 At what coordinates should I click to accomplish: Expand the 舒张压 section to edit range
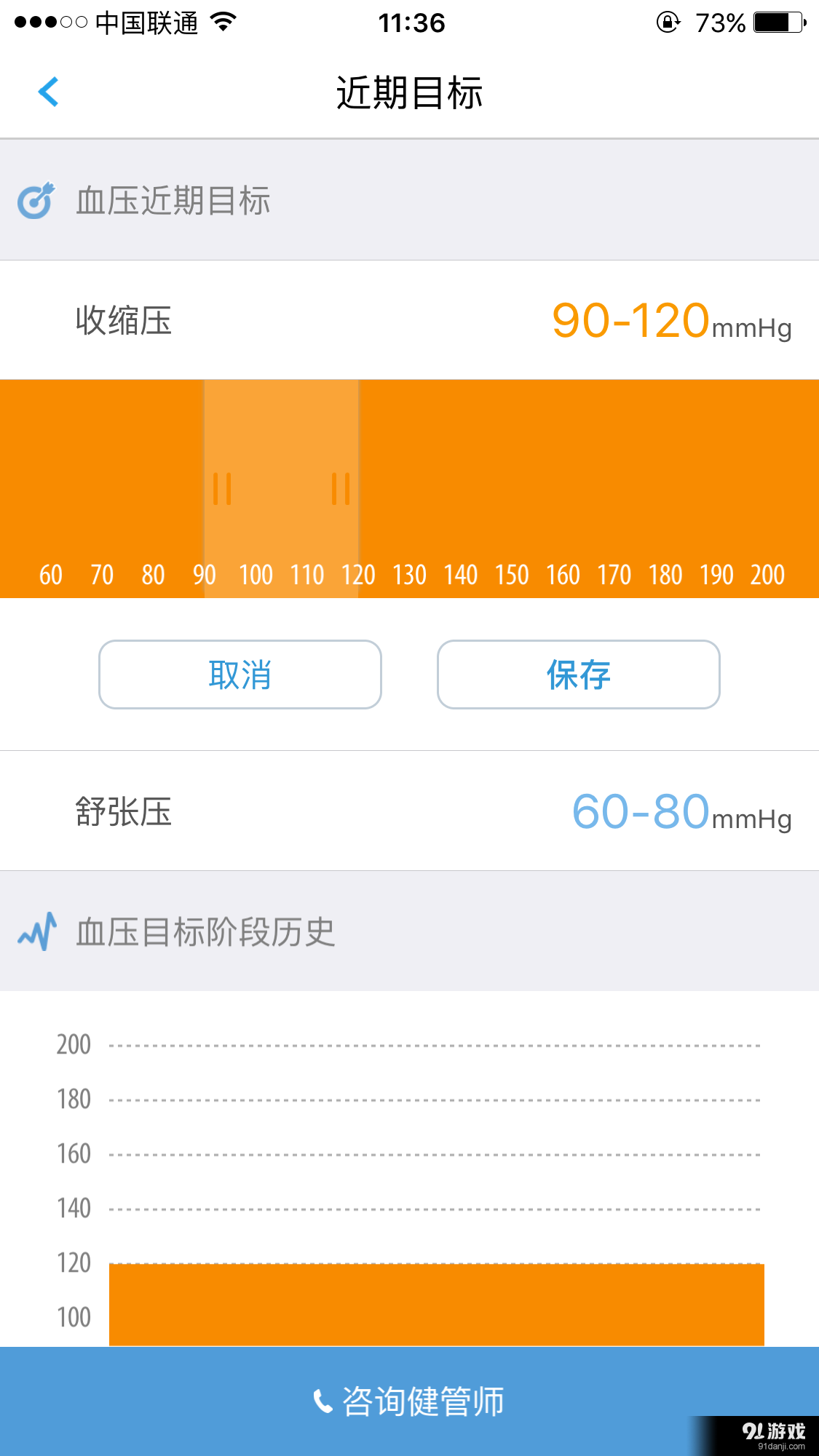click(x=408, y=811)
